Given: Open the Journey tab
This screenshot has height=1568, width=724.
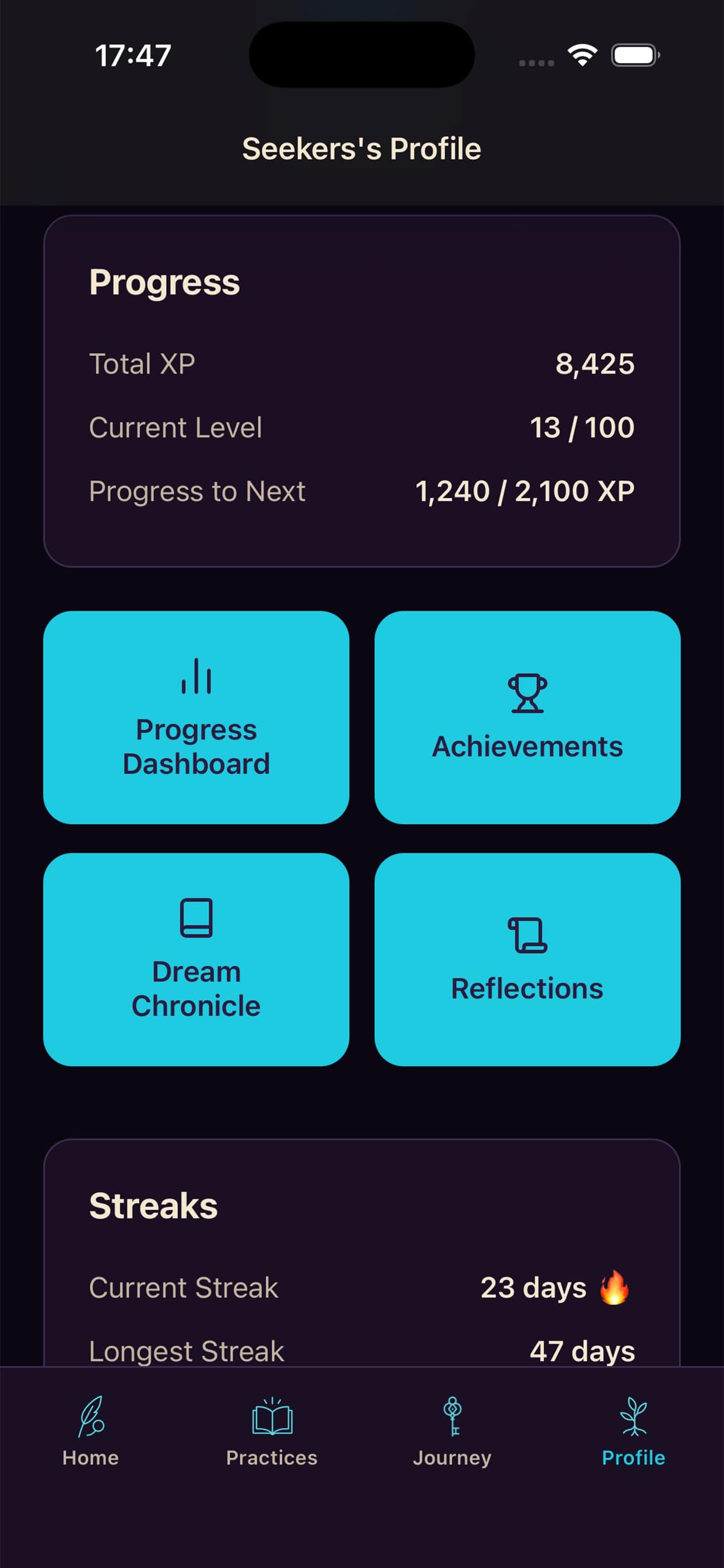Looking at the screenshot, I should 452,1431.
